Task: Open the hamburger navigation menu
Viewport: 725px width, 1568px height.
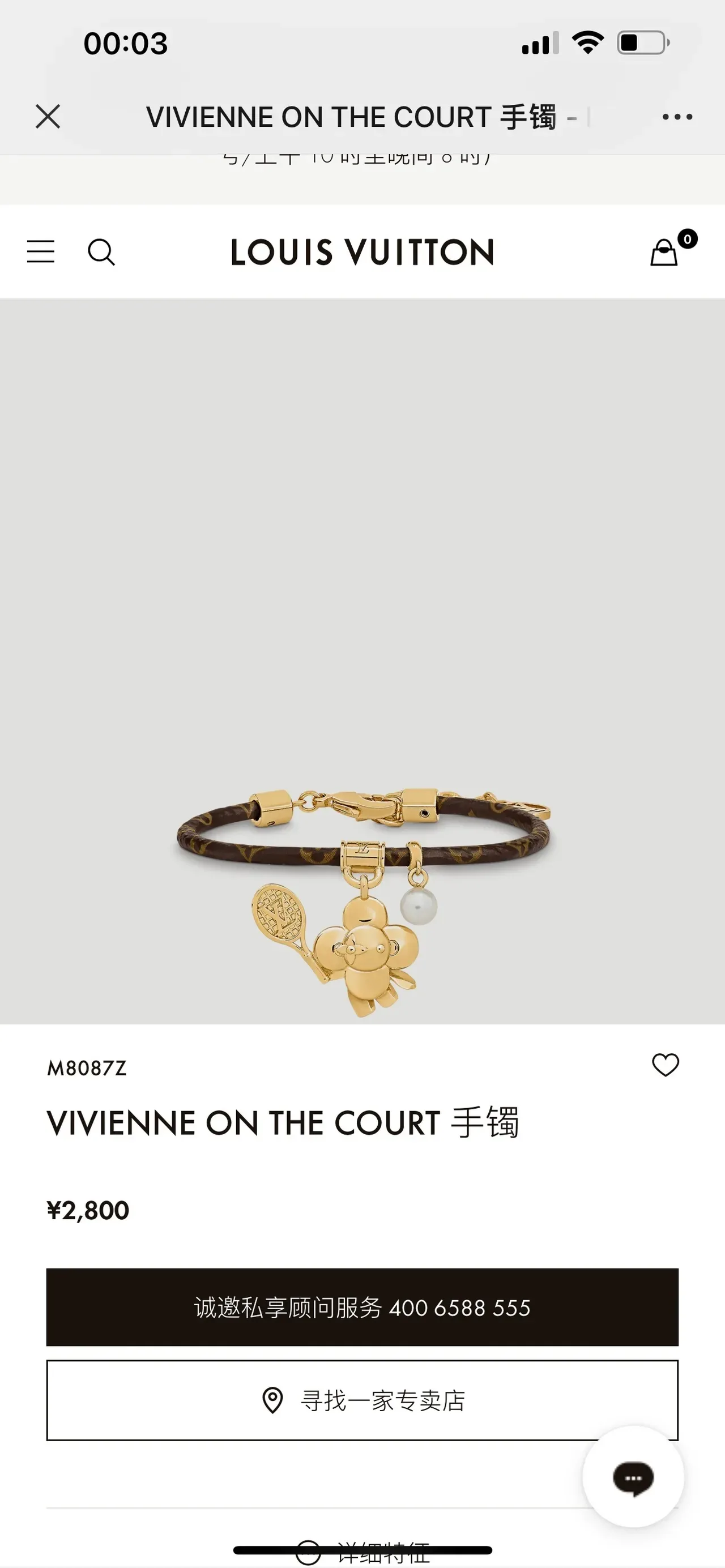Action: (41, 251)
